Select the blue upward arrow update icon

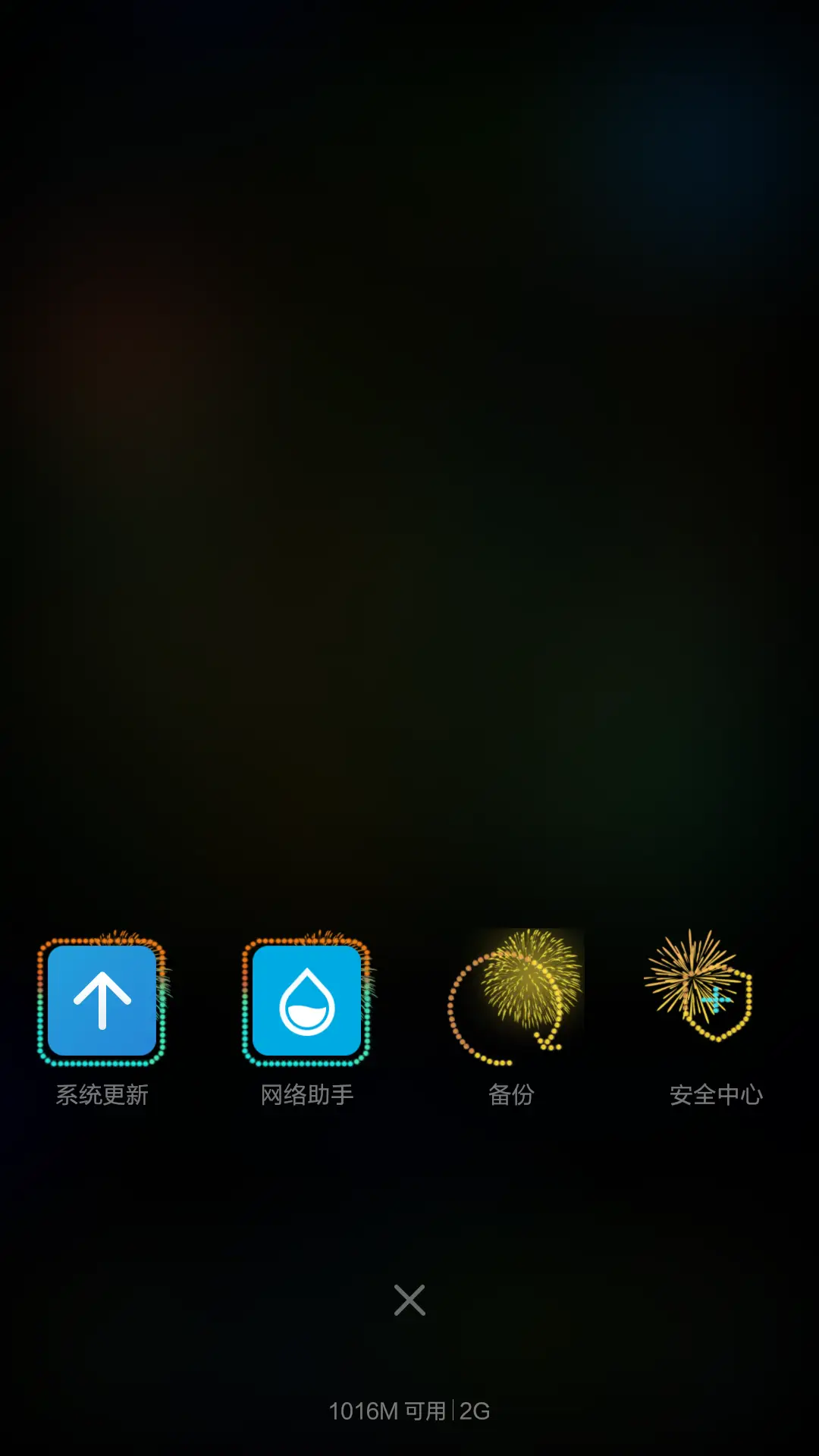click(101, 999)
